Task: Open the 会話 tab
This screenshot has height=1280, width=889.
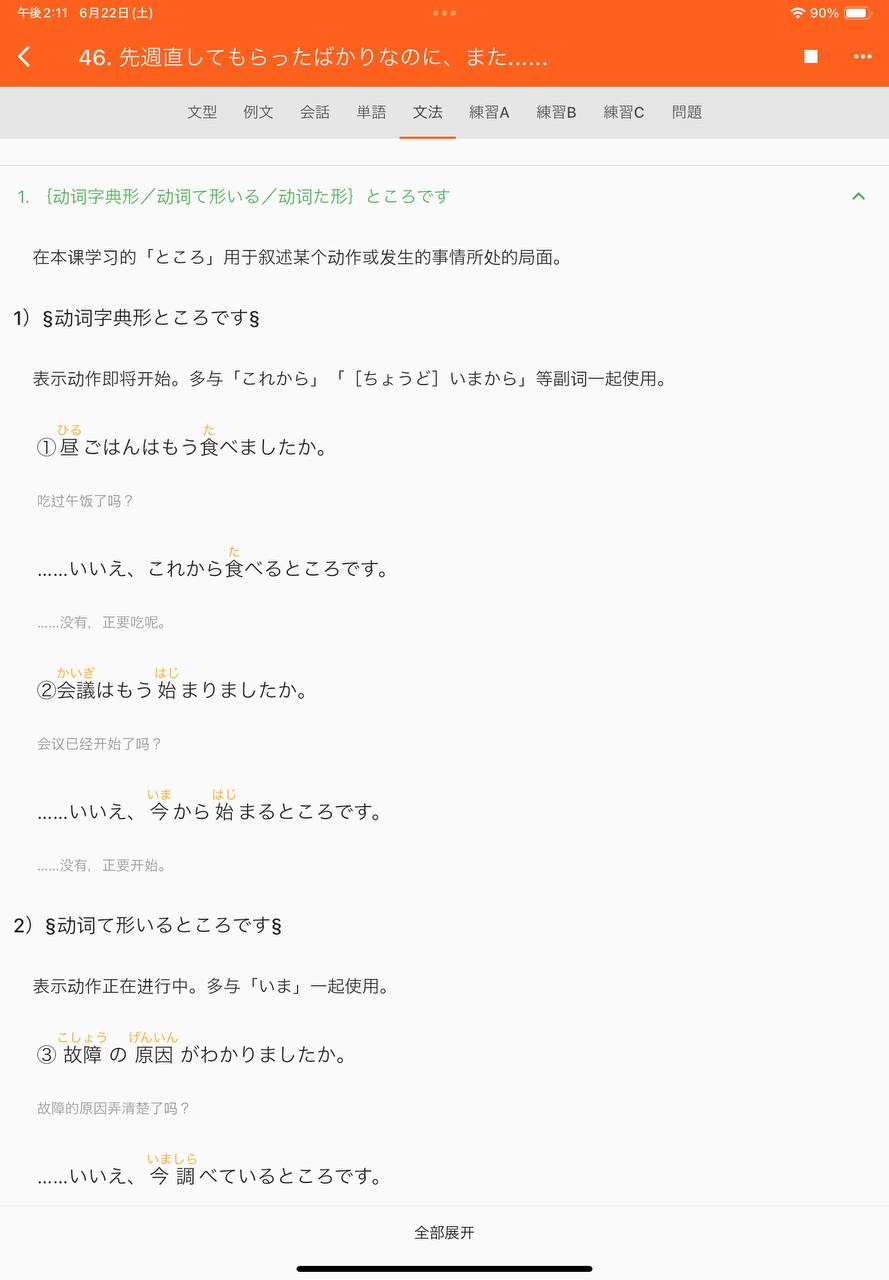Action: (315, 112)
